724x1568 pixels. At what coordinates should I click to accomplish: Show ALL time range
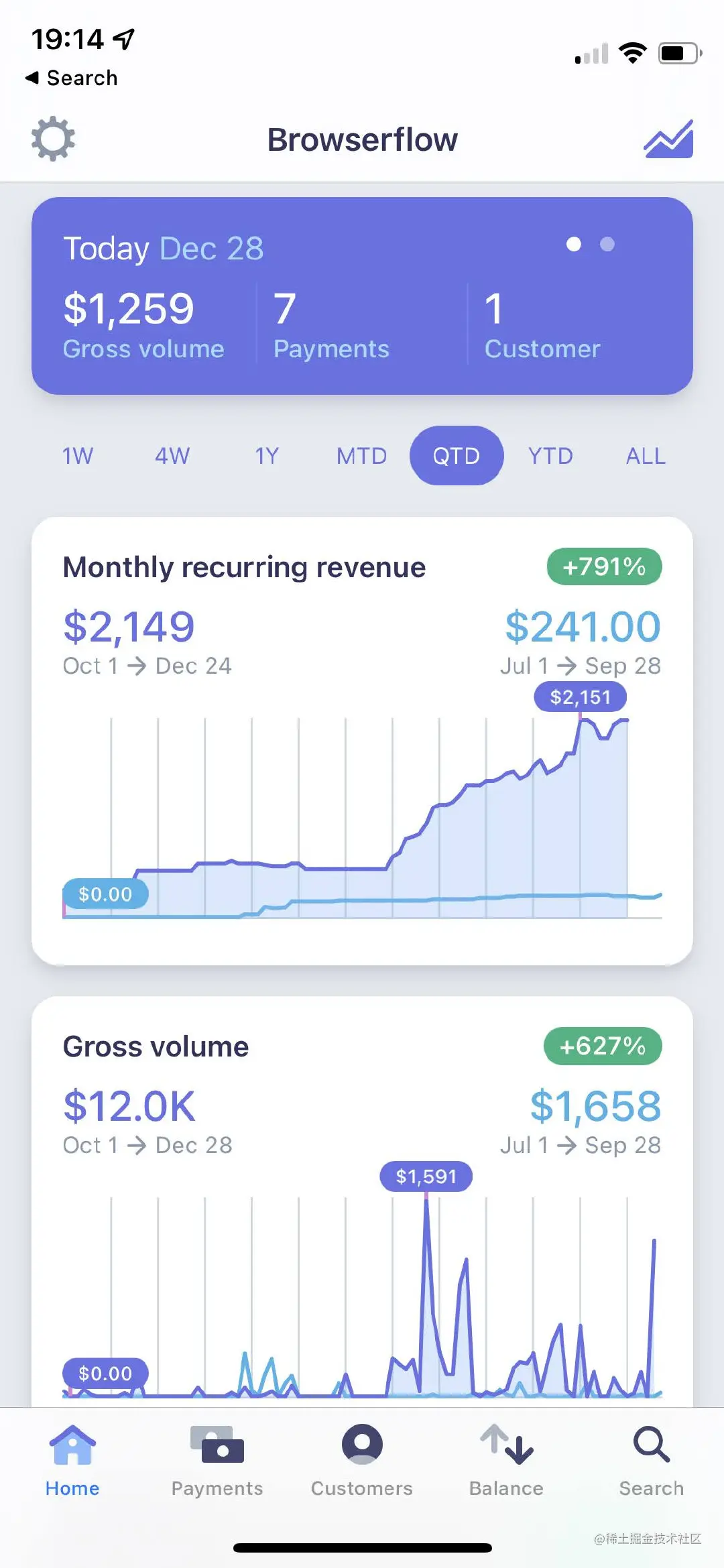click(646, 456)
